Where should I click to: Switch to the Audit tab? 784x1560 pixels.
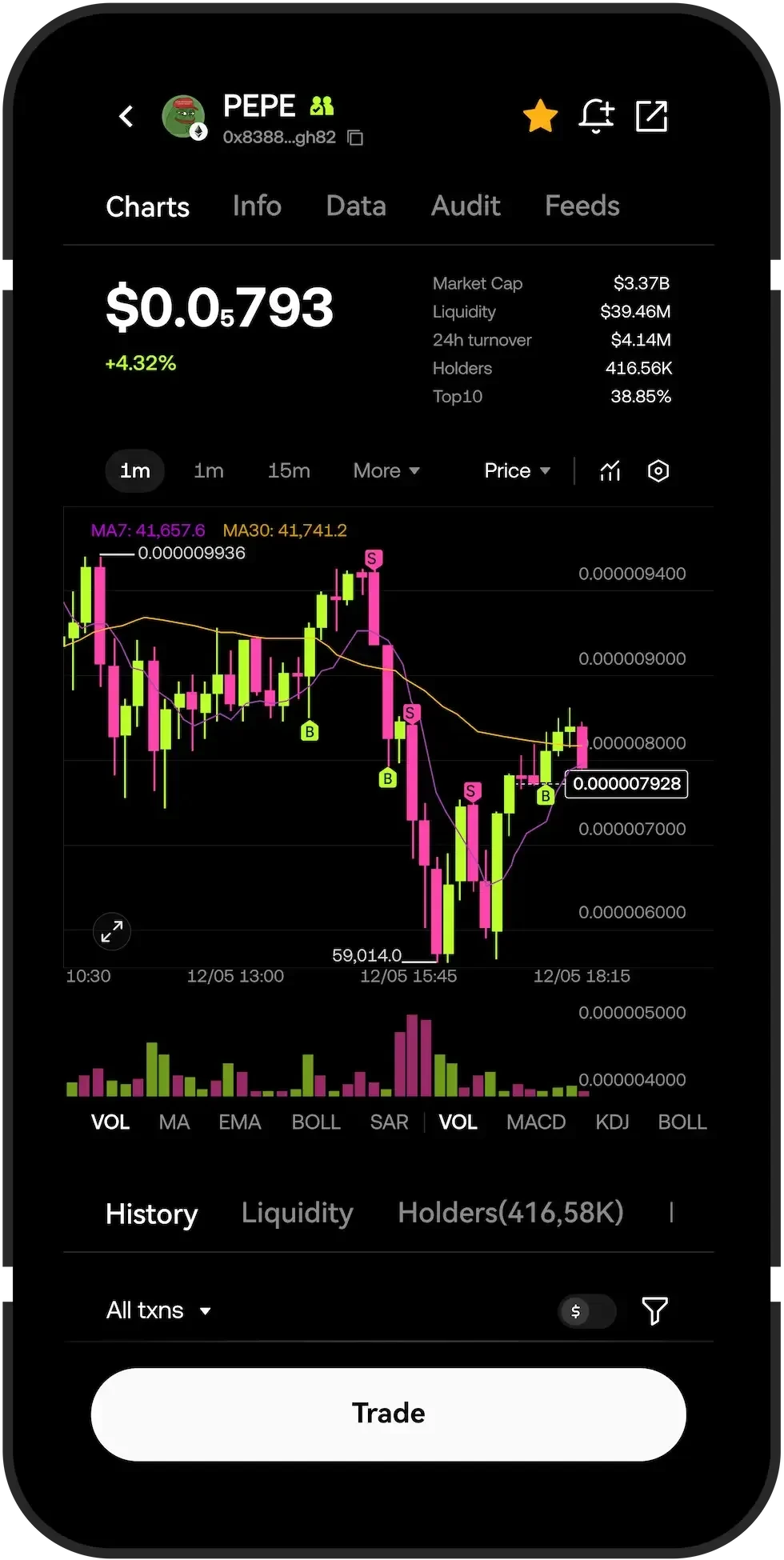pyautogui.click(x=466, y=206)
